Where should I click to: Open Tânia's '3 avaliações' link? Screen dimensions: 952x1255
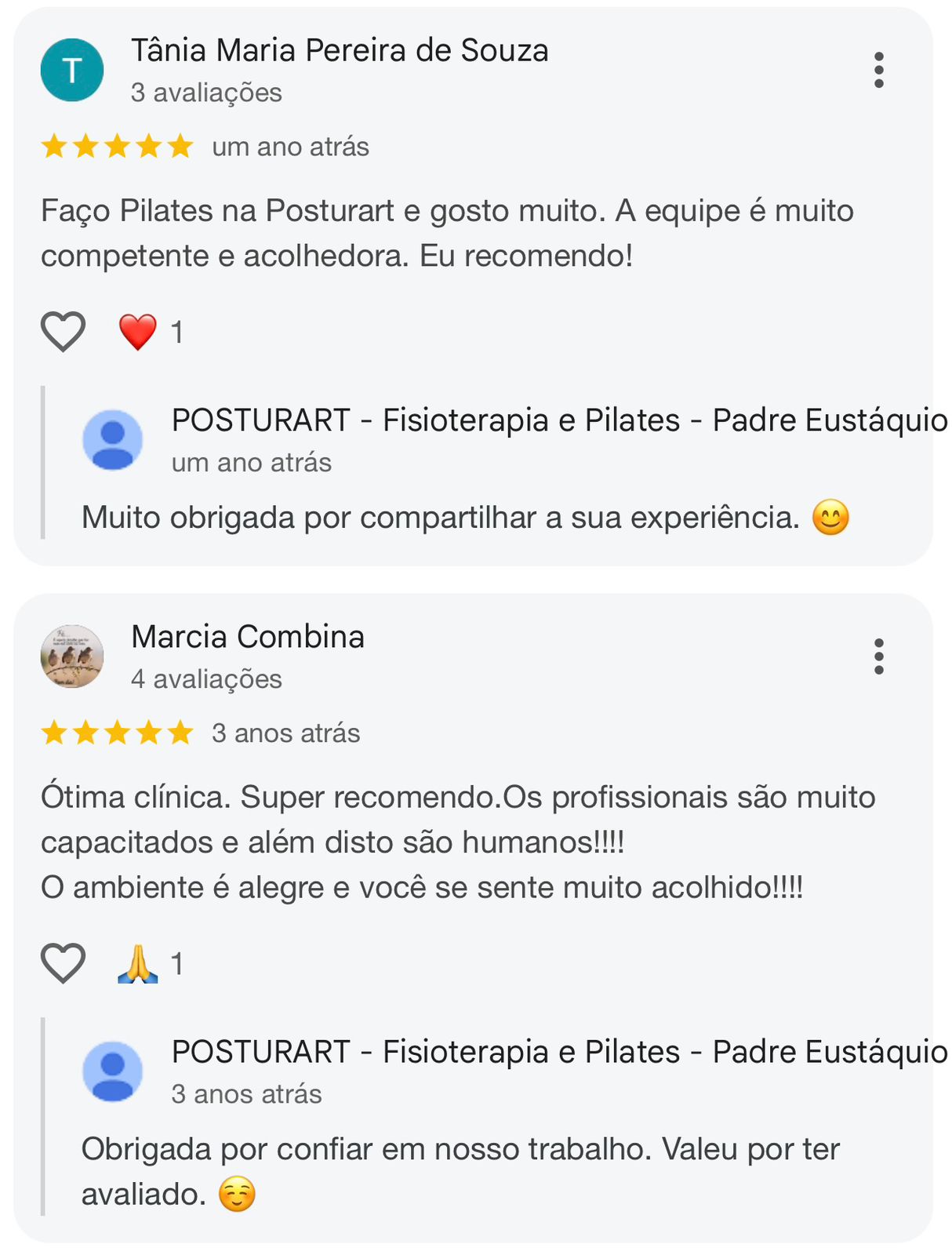point(207,93)
